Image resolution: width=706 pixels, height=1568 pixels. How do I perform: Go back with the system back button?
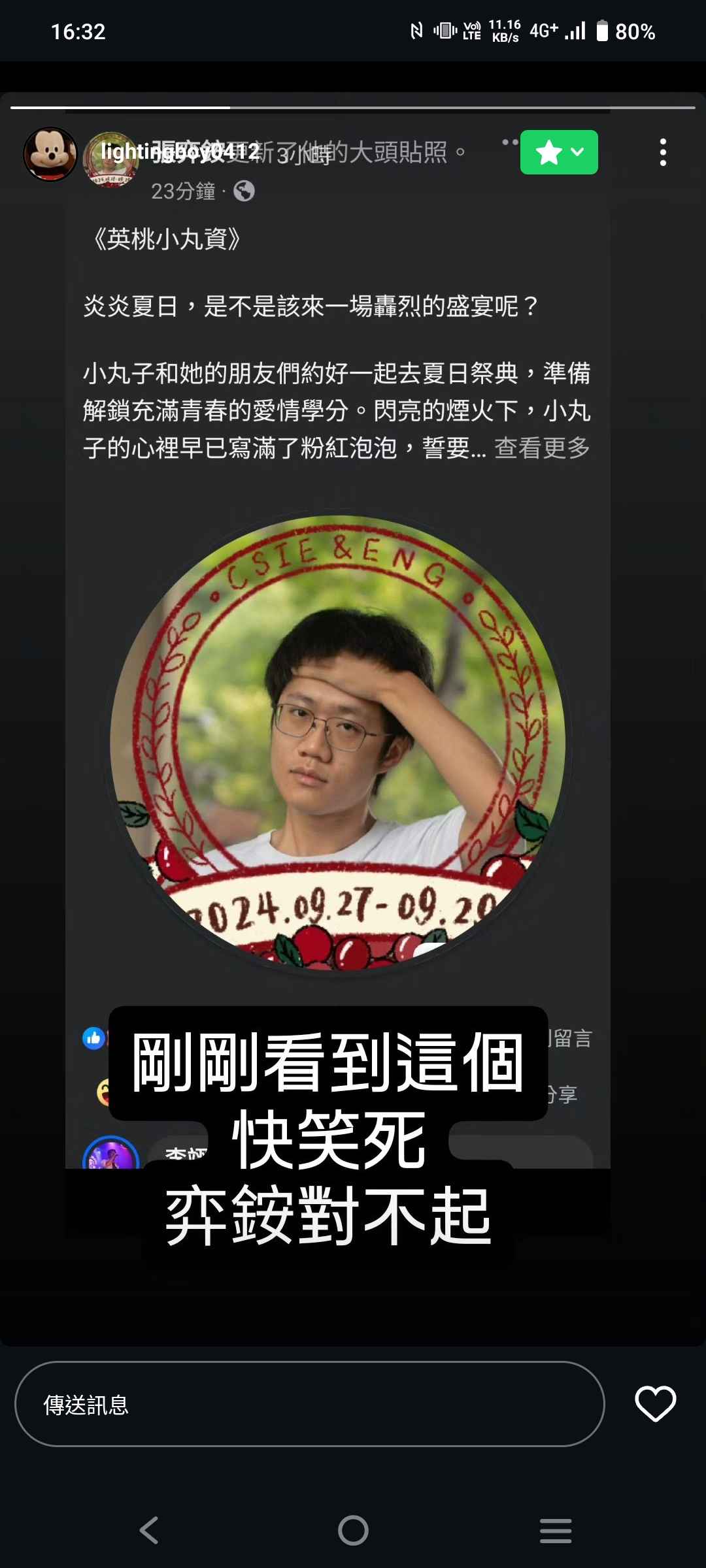click(149, 1530)
